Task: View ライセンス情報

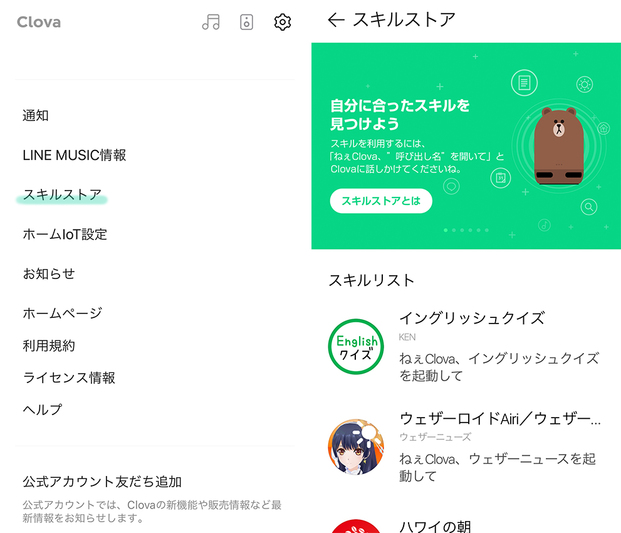Action: tap(69, 377)
